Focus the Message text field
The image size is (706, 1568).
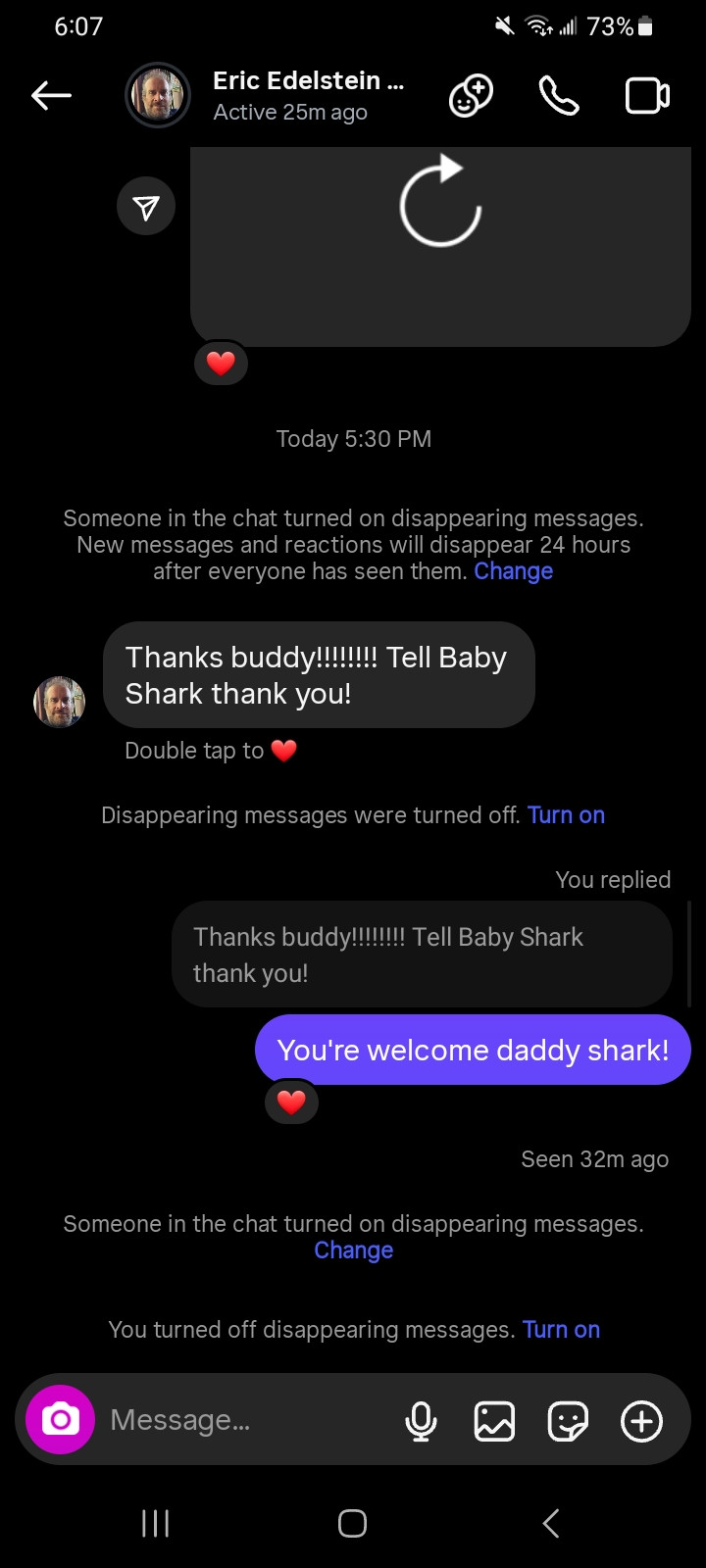click(x=245, y=1420)
